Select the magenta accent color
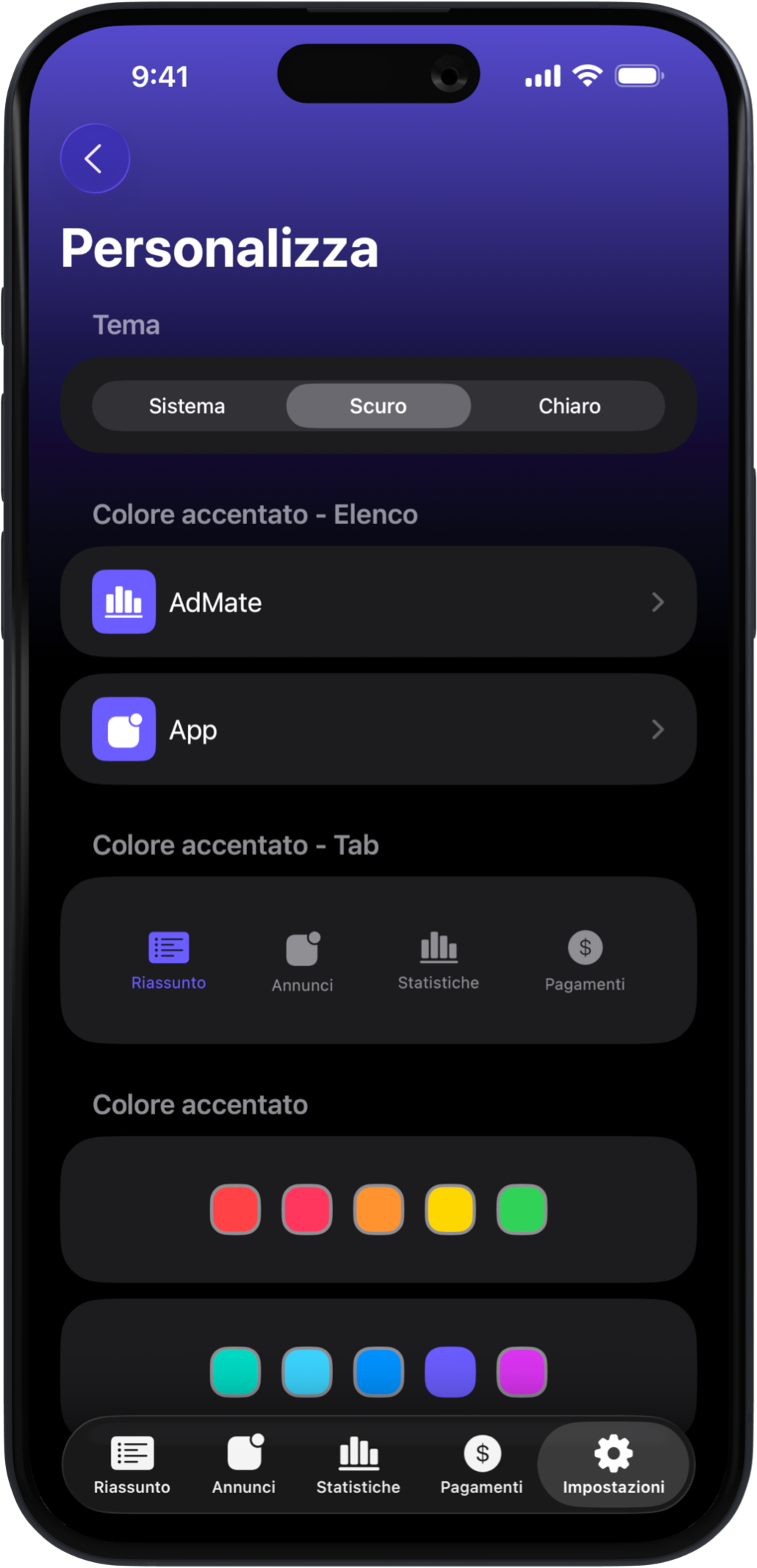This screenshot has width=757, height=1568. (x=522, y=1372)
